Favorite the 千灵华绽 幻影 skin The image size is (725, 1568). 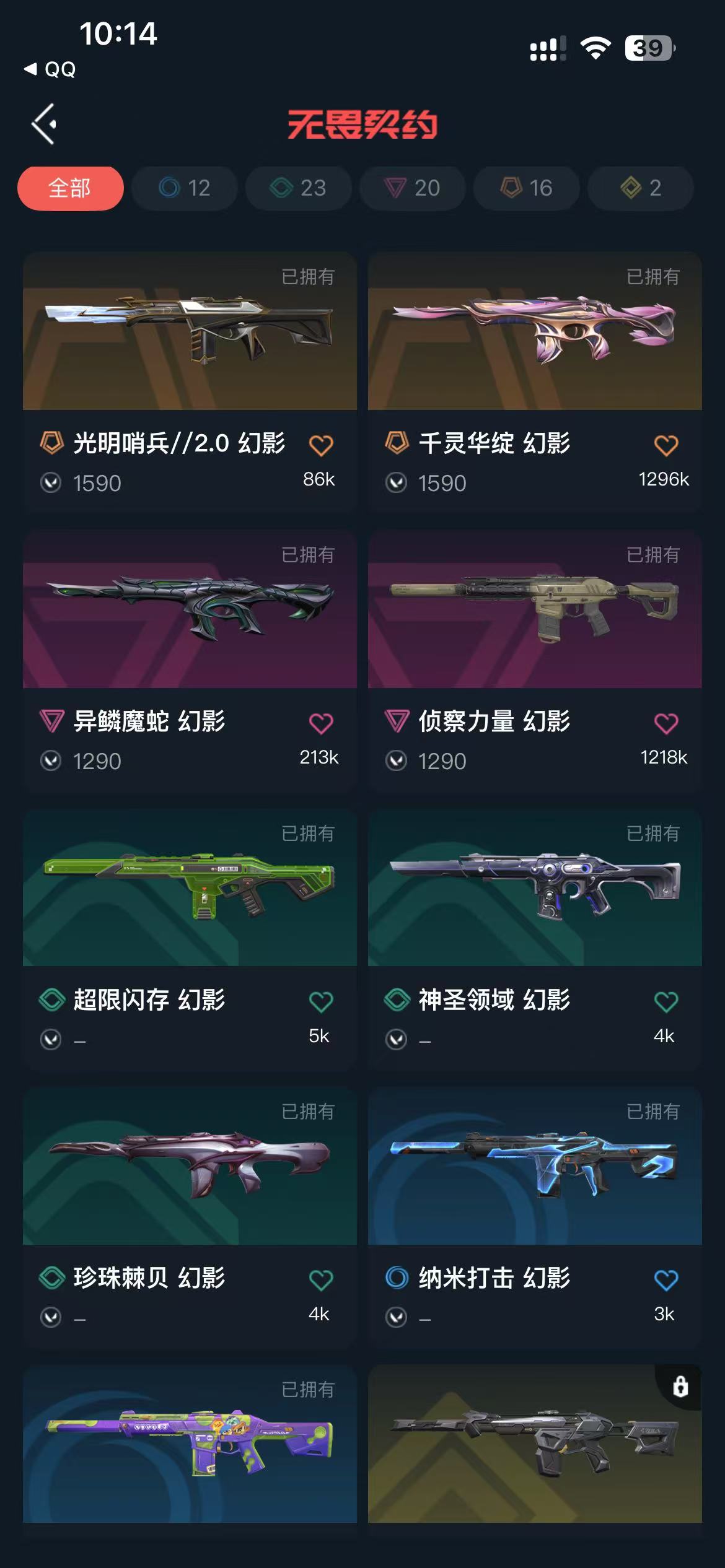pyautogui.click(x=666, y=445)
